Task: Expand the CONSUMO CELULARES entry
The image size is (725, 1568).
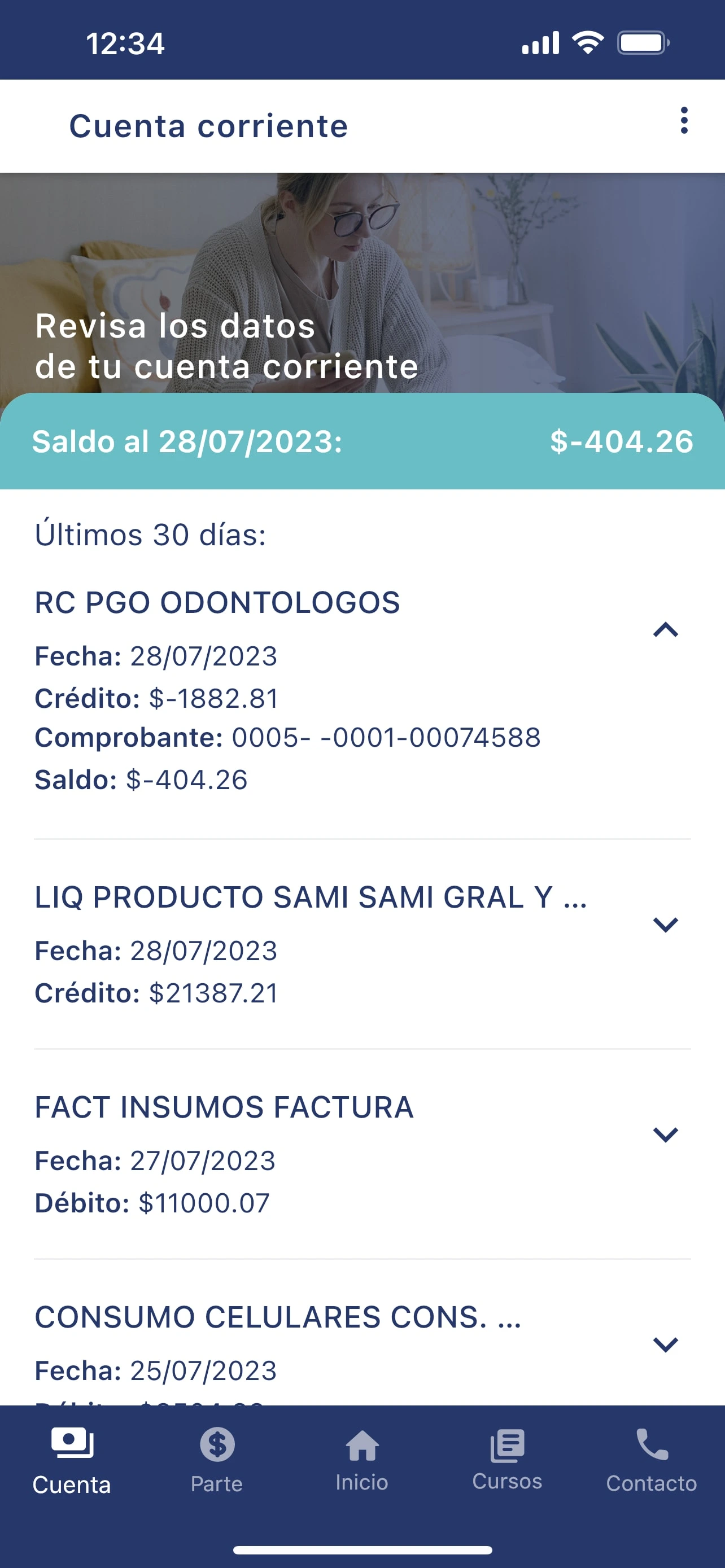Action: click(665, 1344)
